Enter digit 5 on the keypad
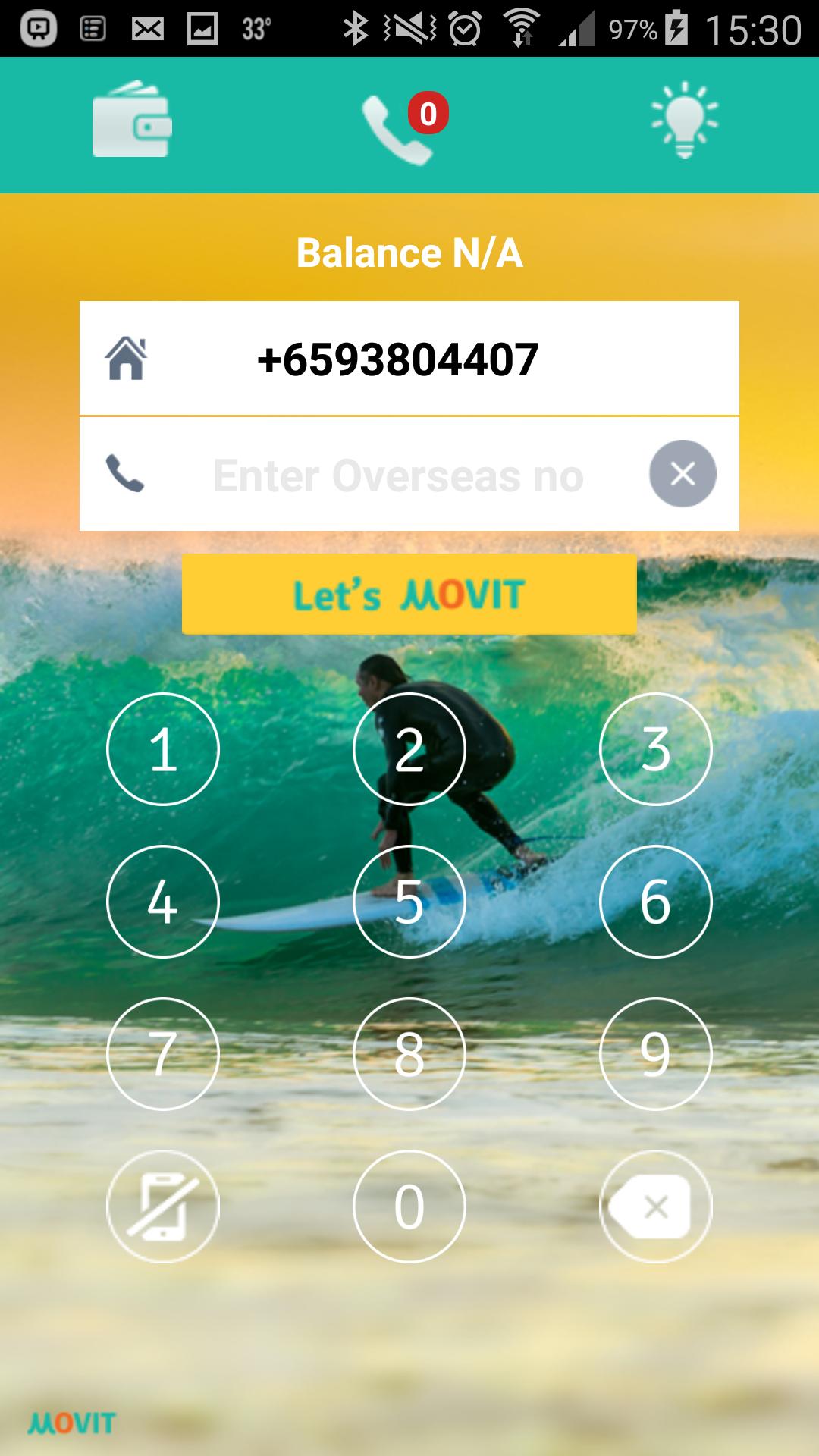The height and width of the screenshot is (1456, 819). tap(409, 902)
